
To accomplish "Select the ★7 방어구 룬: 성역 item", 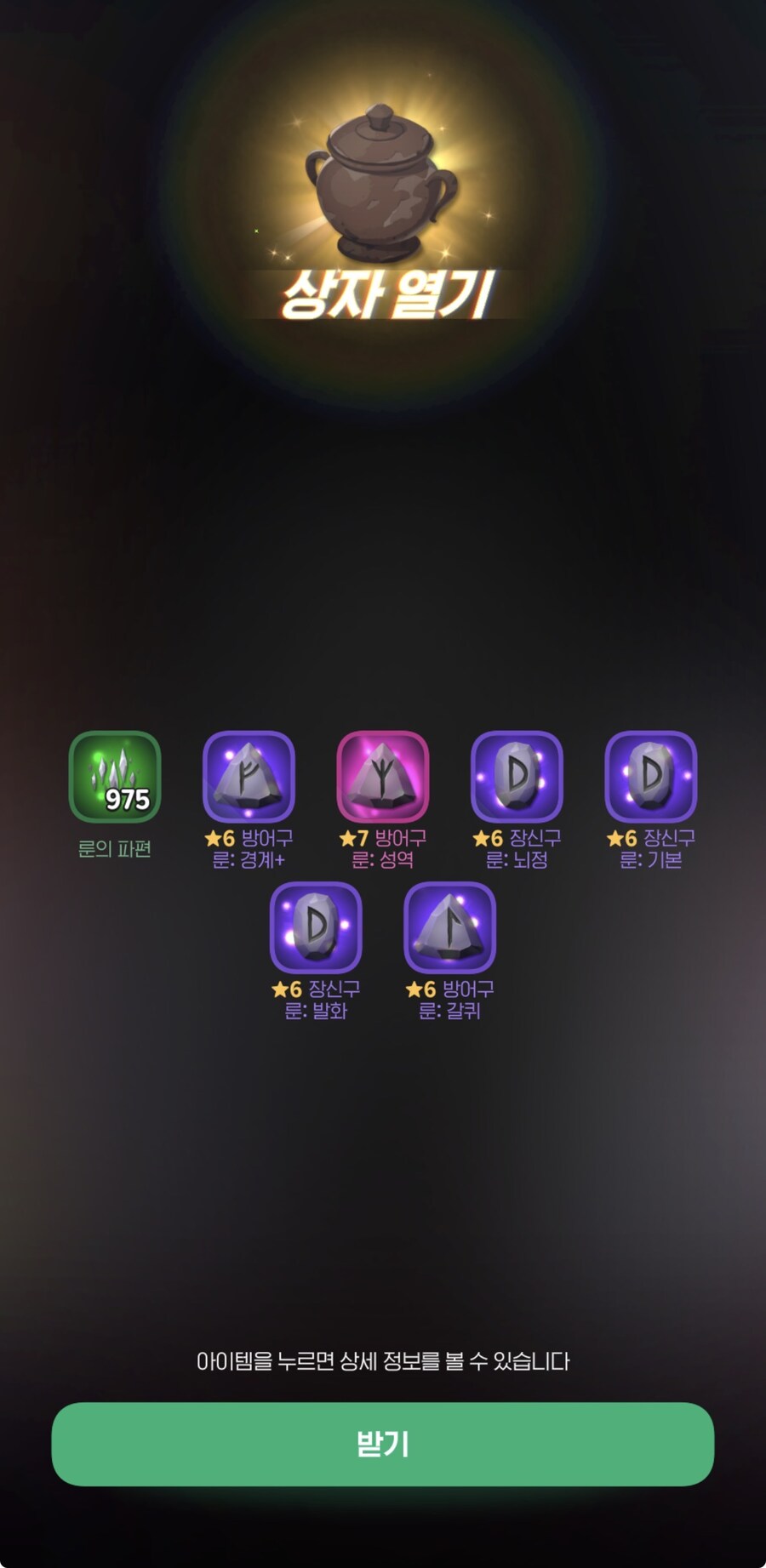I will tap(383, 777).
